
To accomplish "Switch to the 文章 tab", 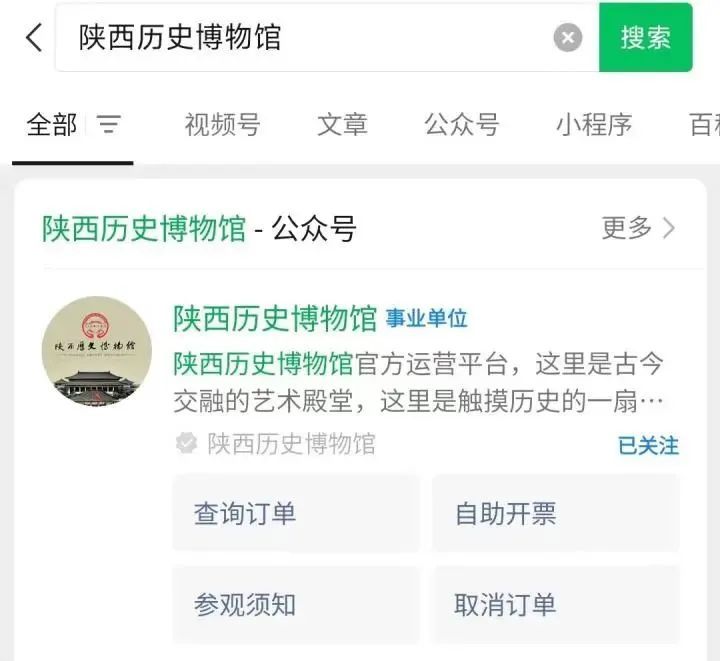I will (342, 125).
